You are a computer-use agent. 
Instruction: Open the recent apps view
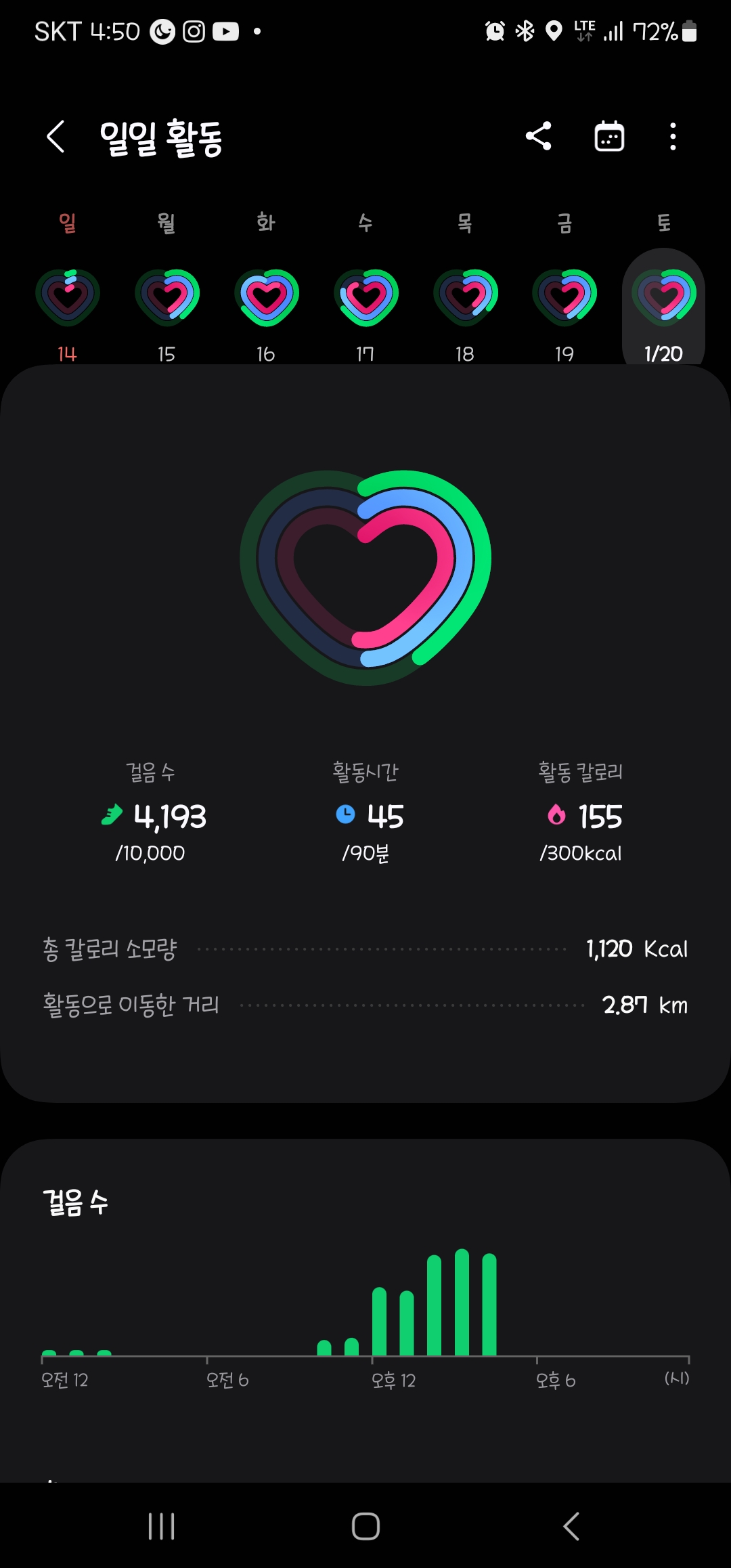161,1526
